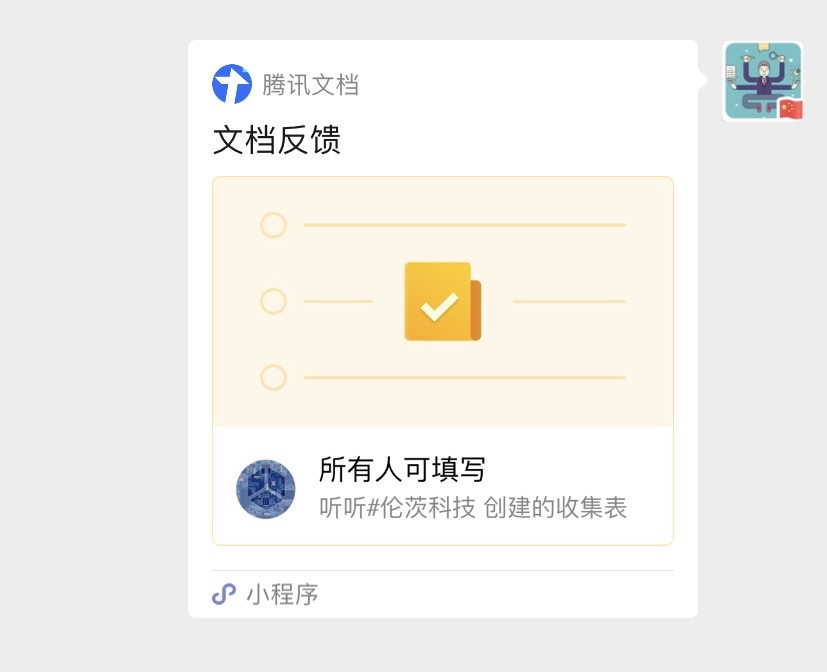View the sender's profile avatar
The height and width of the screenshot is (672, 827).
763,81
